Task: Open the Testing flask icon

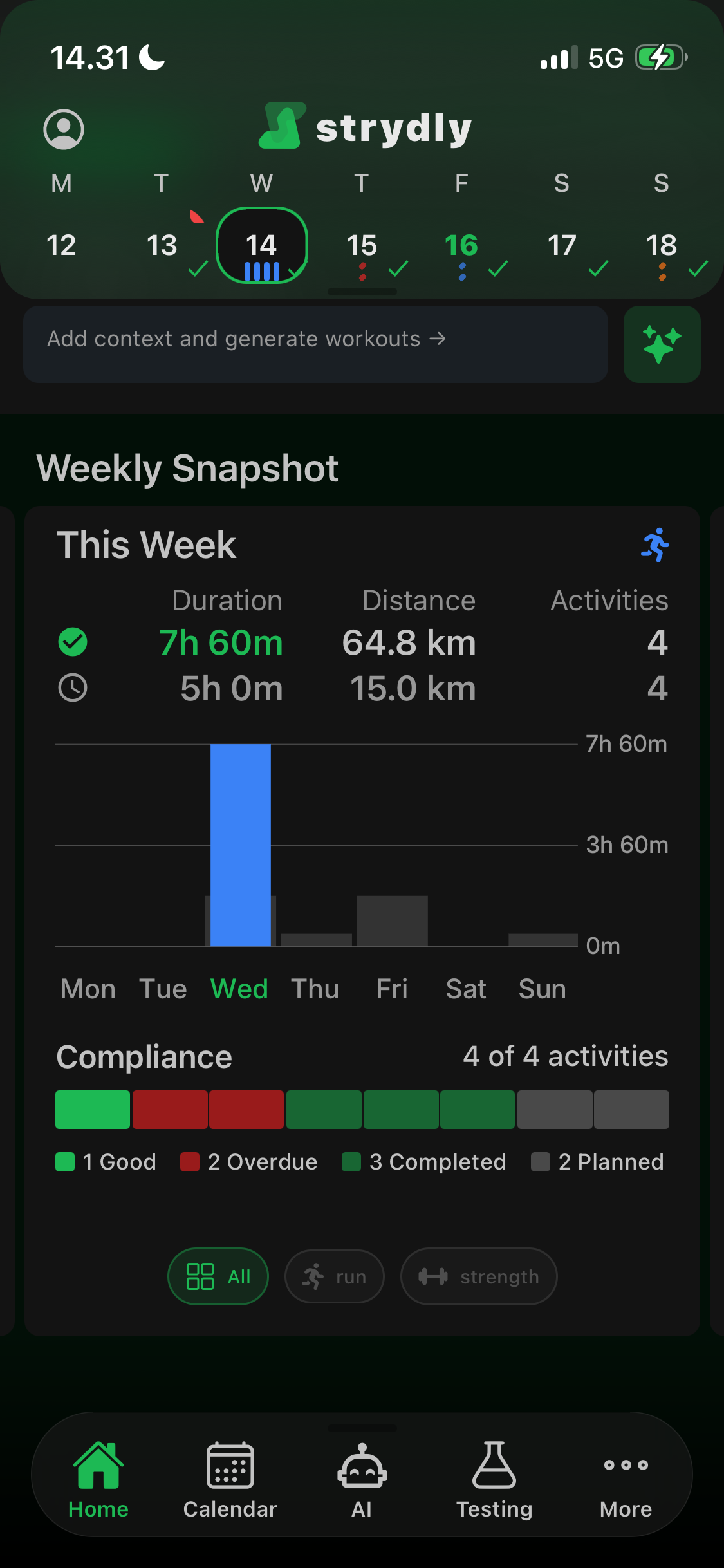Action: [x=494, y=1471]
